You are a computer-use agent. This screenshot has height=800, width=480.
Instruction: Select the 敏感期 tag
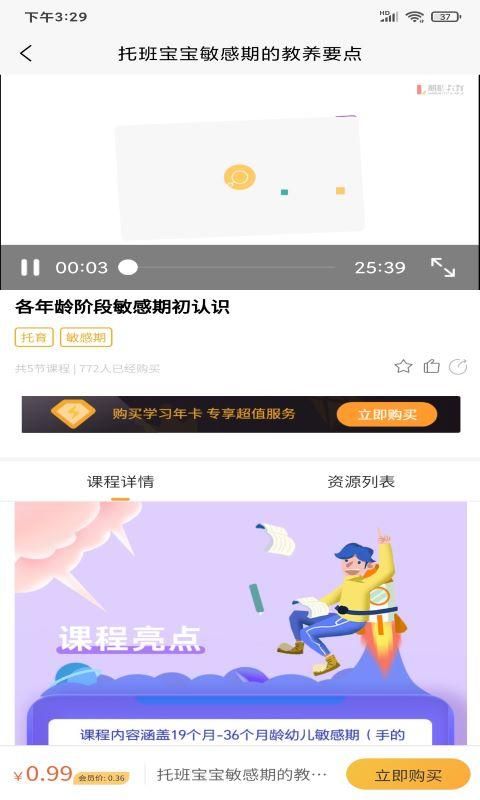[x=86, y=337]
